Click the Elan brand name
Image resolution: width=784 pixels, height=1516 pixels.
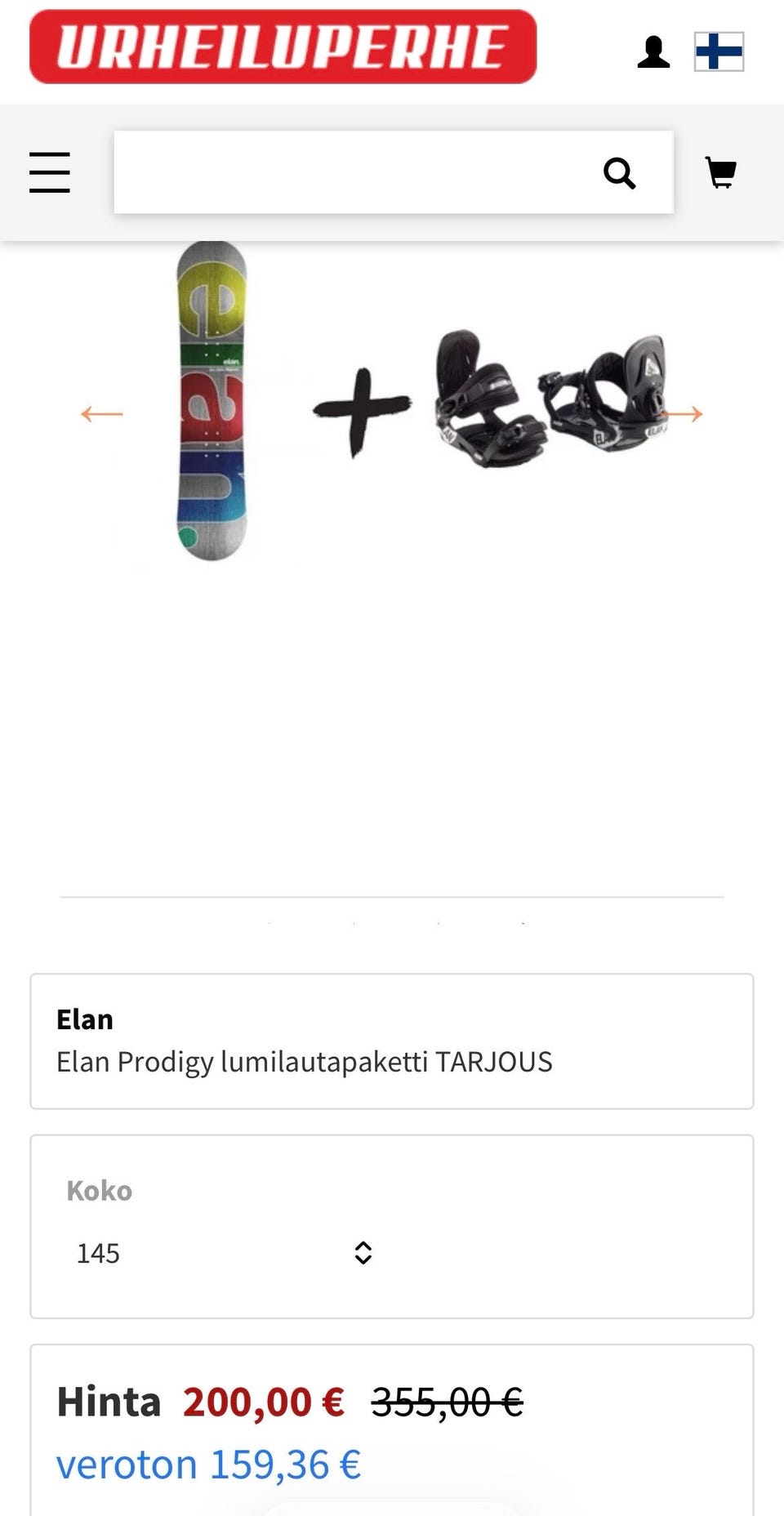84,1019
